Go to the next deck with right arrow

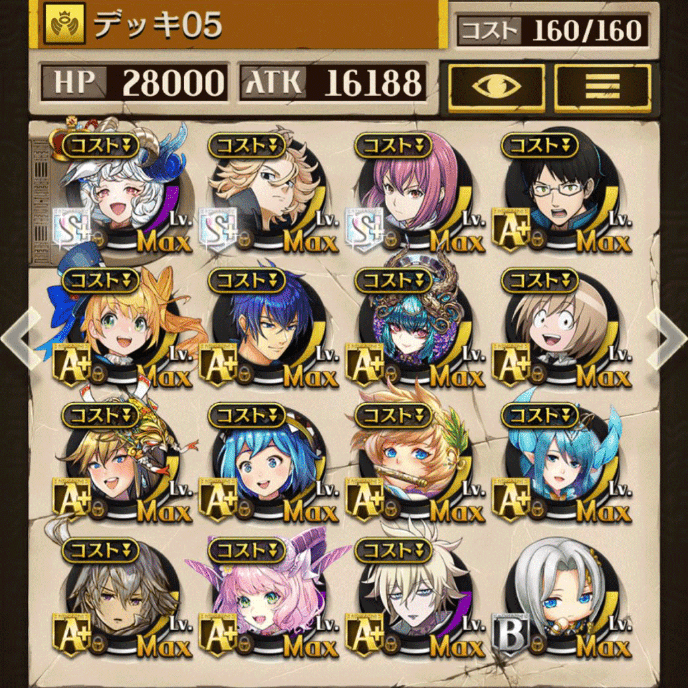click(669, 335)
